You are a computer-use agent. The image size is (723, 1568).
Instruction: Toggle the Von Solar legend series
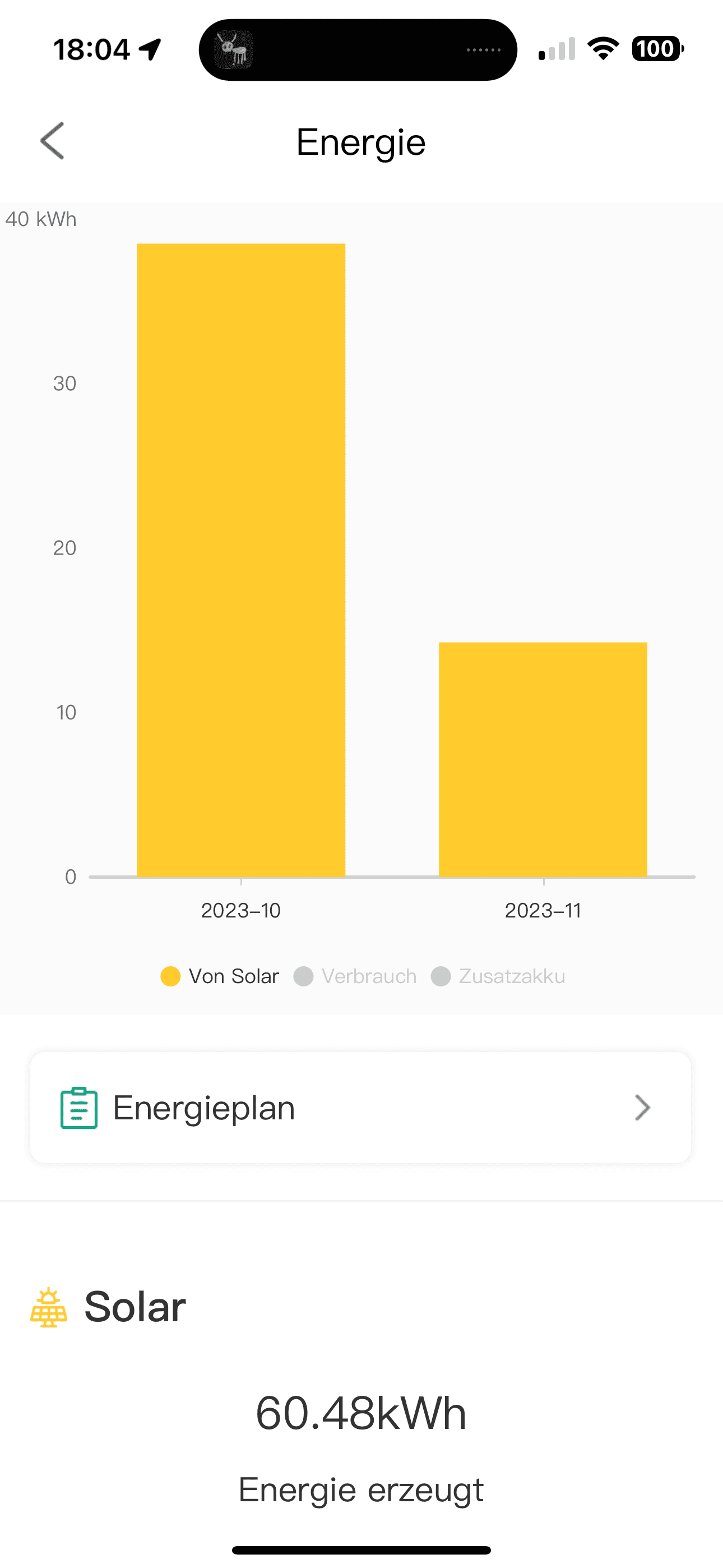(x=220, y=976)
